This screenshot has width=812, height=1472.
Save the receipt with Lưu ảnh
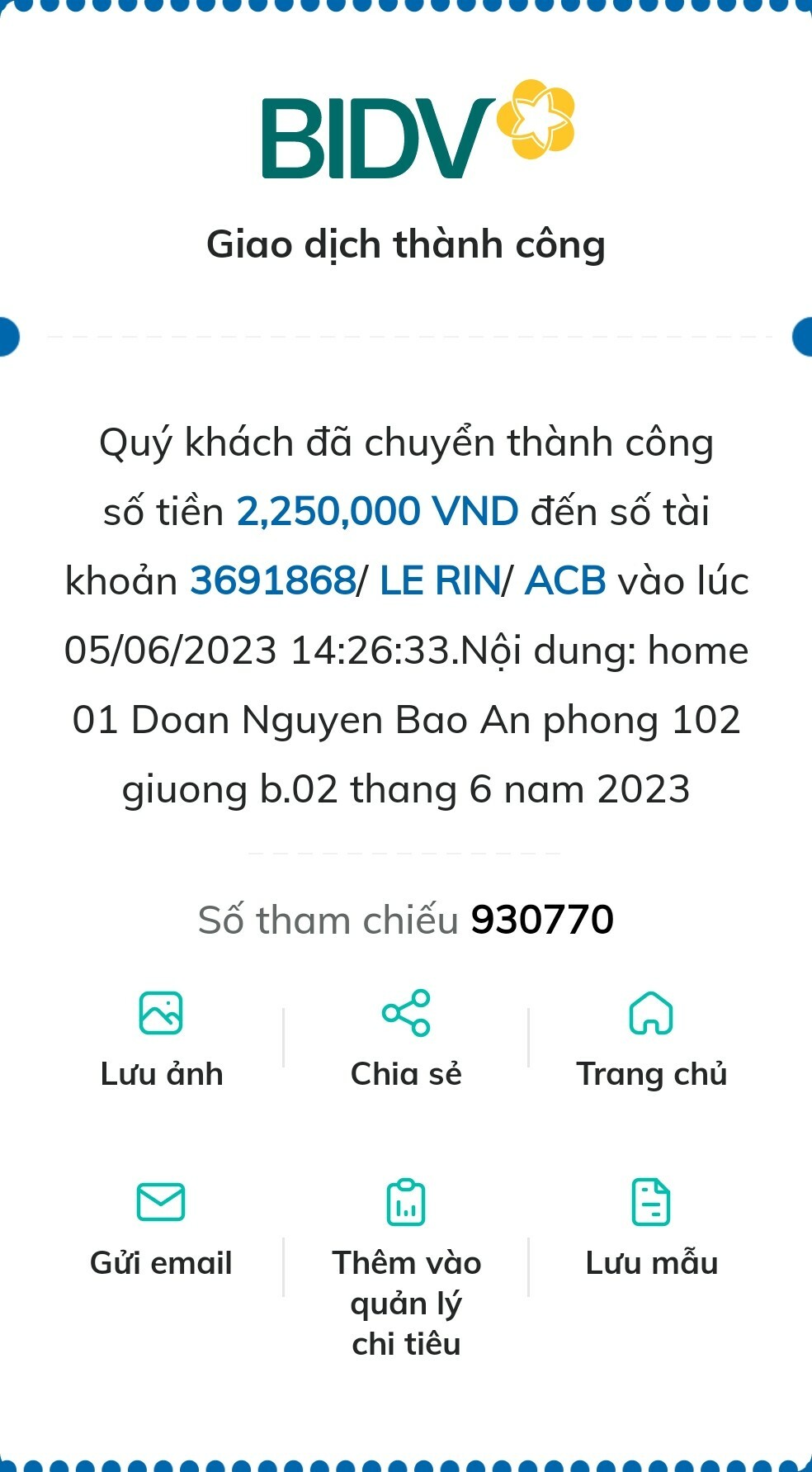pyautogui.click(x=161, y=1039)
